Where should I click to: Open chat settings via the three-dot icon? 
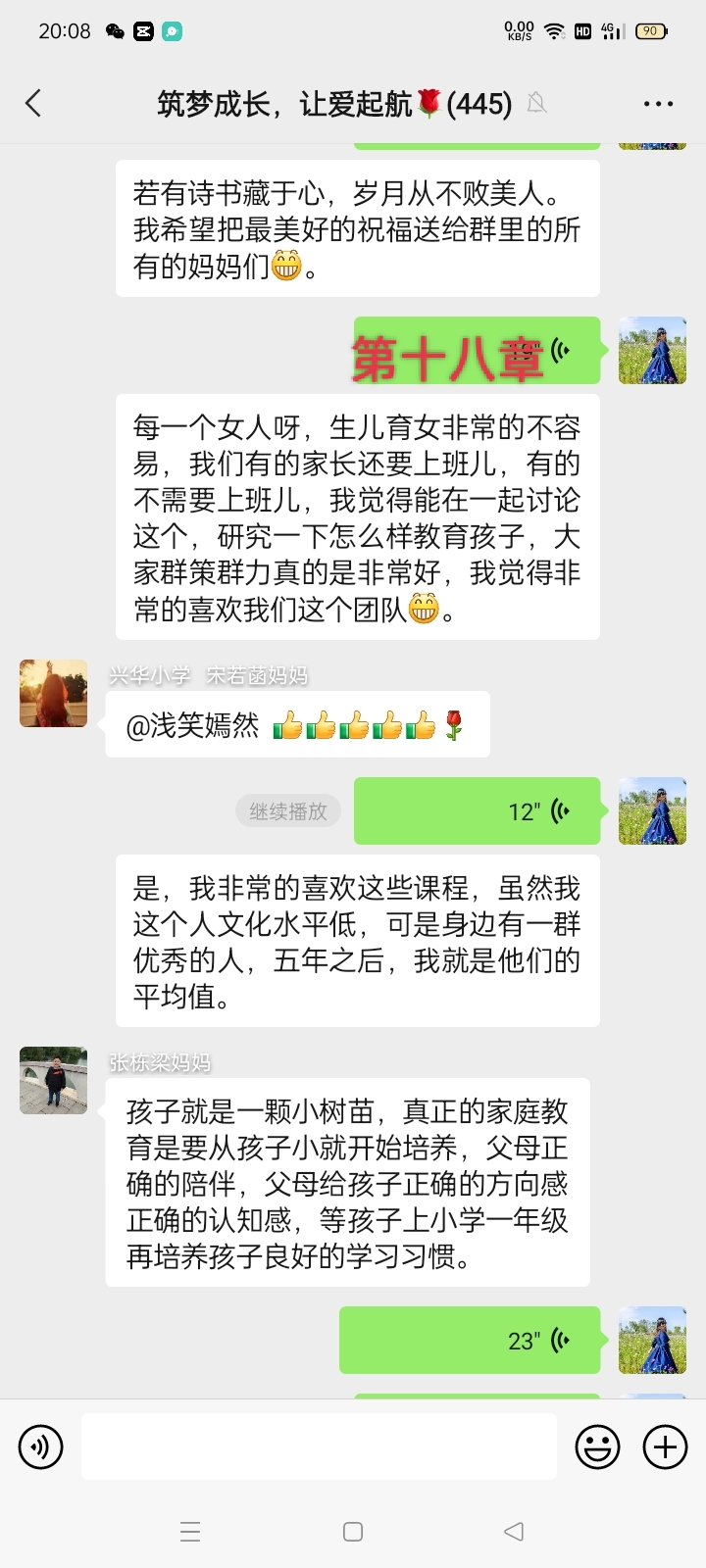[658, 103]
